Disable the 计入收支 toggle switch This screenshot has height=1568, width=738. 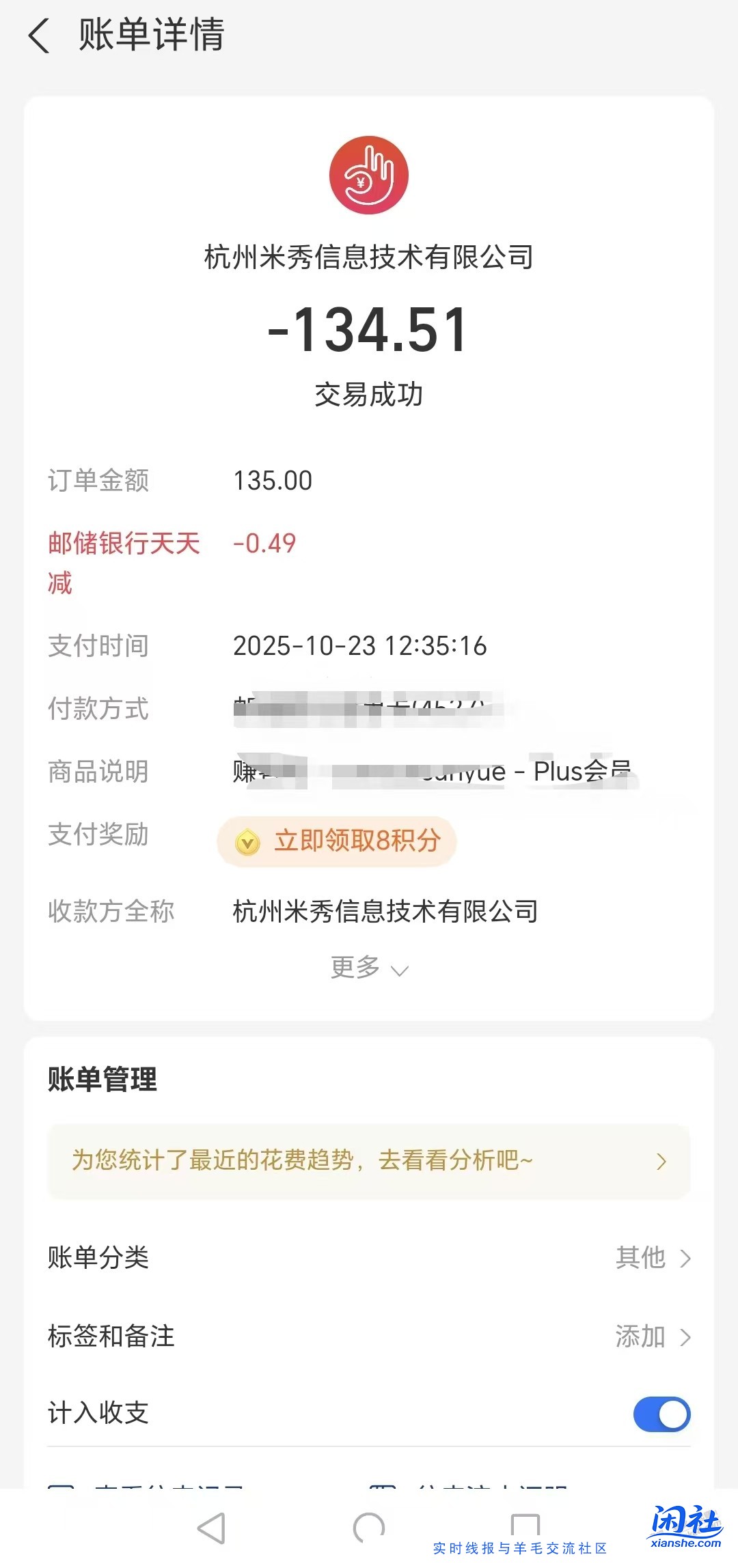click(x=661, y=1414)
